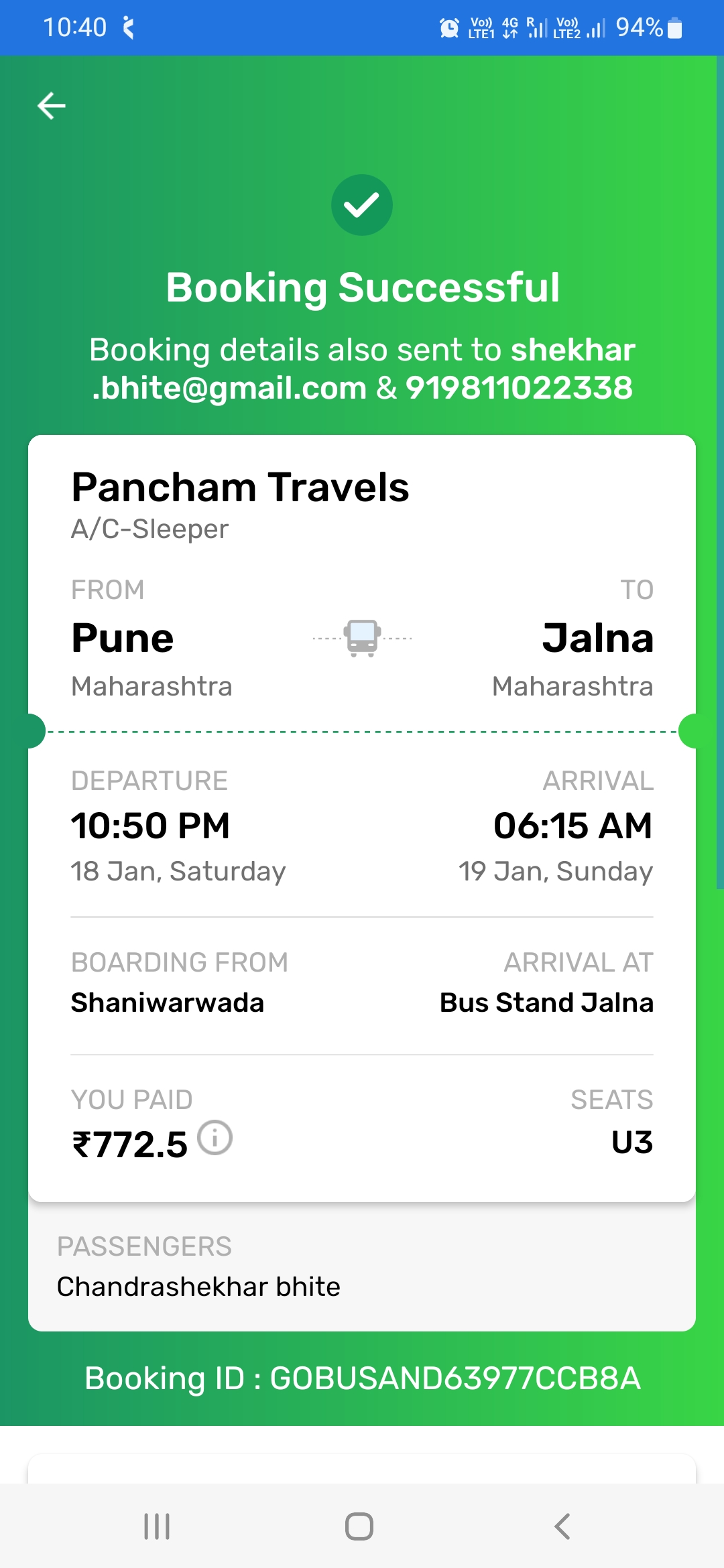Tap the system back button
Viewport: 724px width, 1568px height.
click(562, 1526)
